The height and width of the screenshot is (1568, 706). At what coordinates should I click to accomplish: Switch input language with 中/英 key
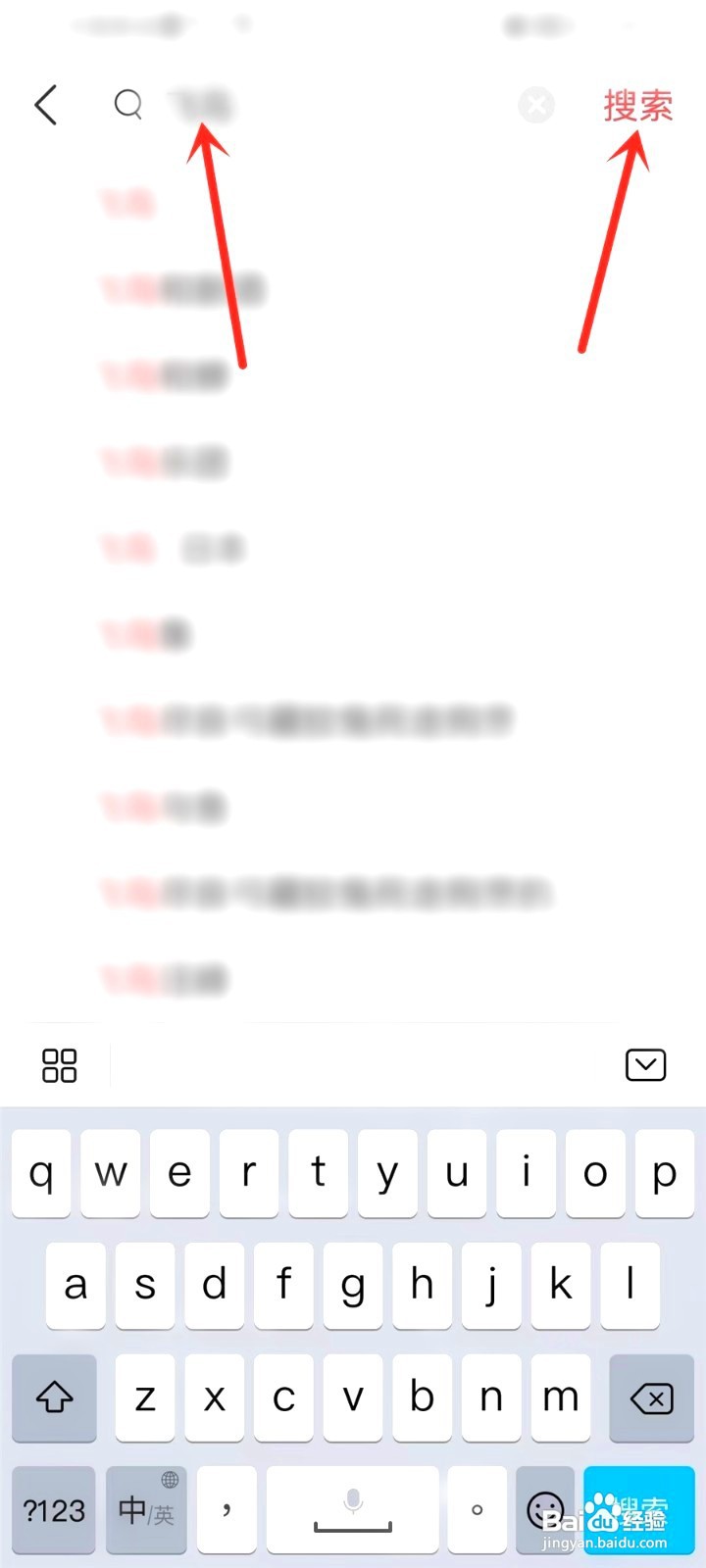coord(145,1511)
